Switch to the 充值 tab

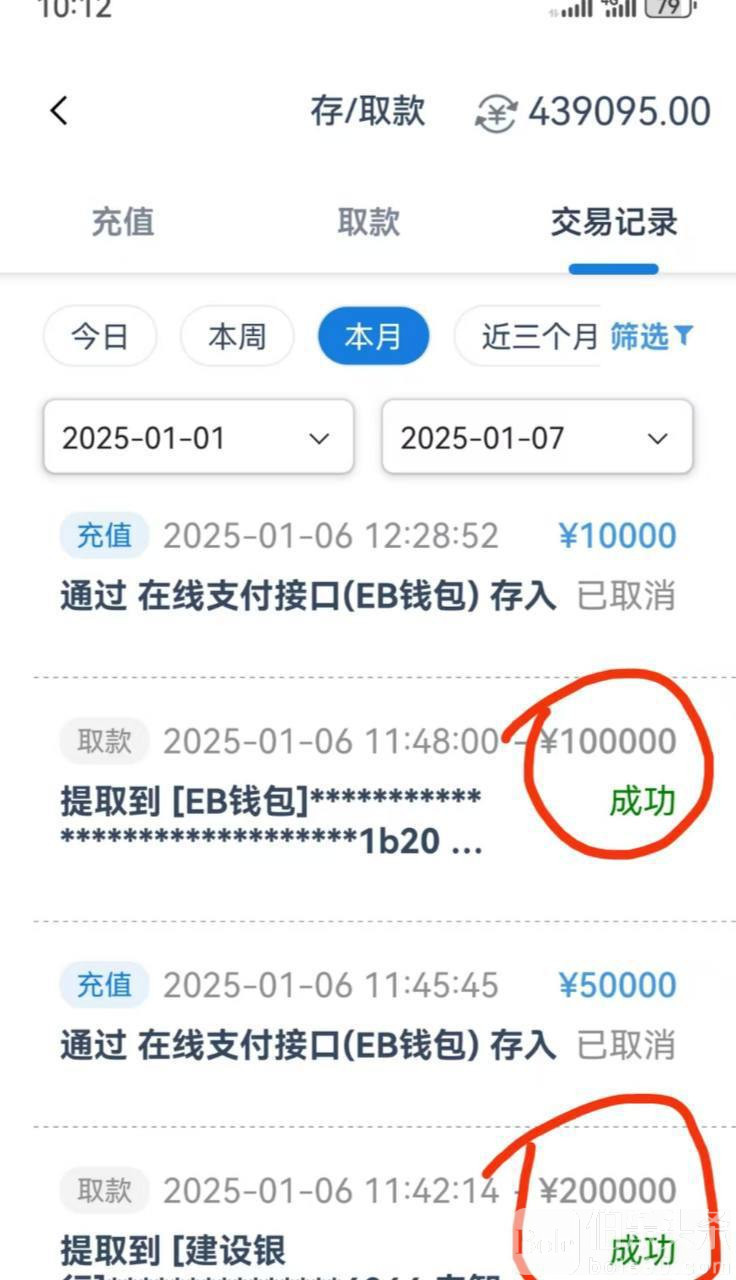123,222
